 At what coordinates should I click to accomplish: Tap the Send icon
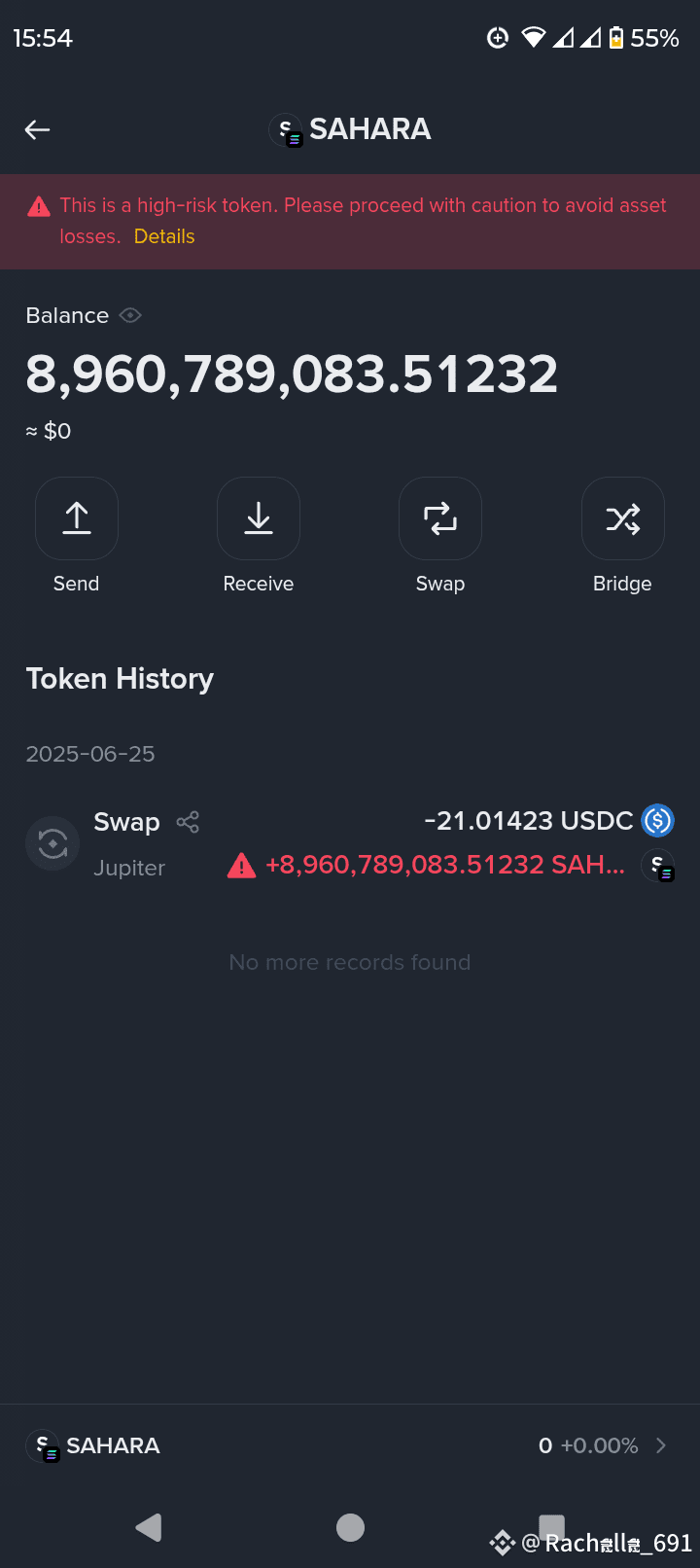click(76, 517)
